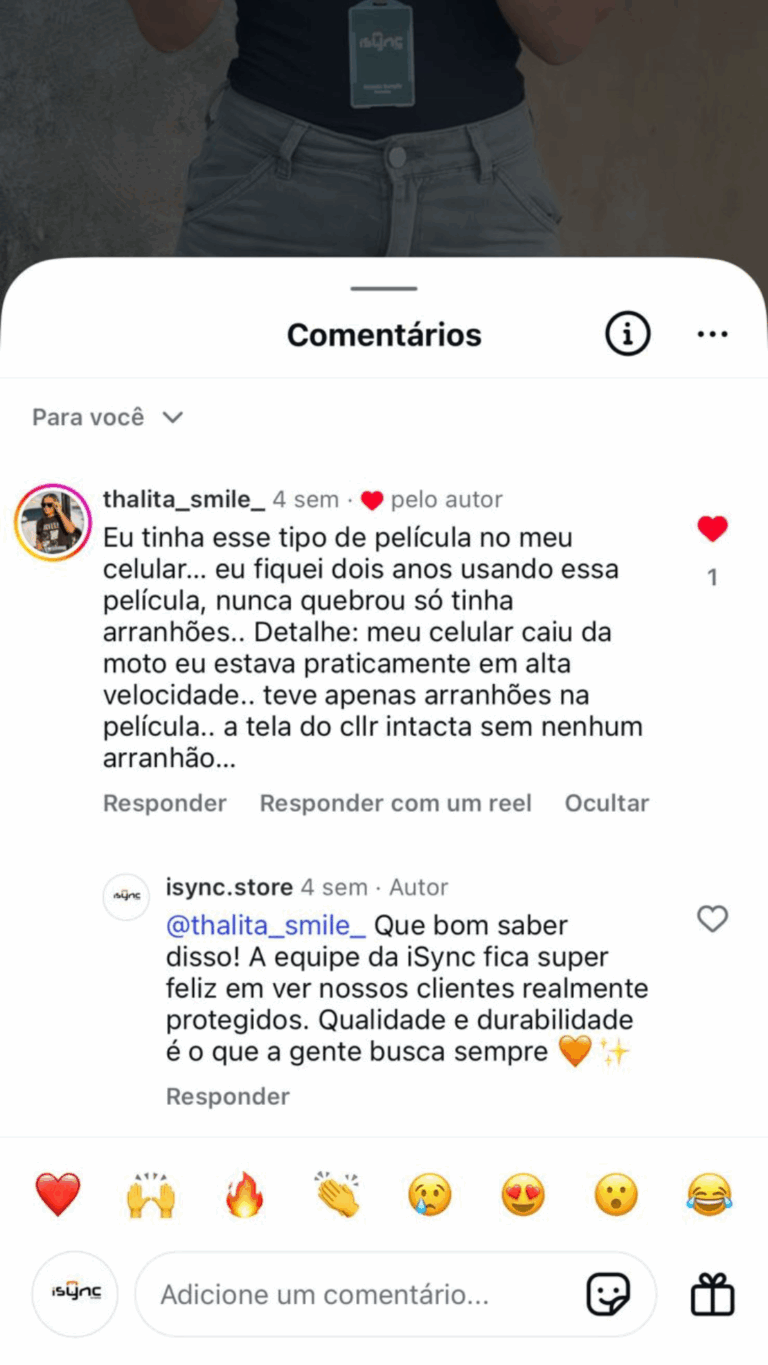The width and height of the screenshot is (768, 1365).
Task: Reply to thalita_smile_ with Responder
Action: click(164, 802)
